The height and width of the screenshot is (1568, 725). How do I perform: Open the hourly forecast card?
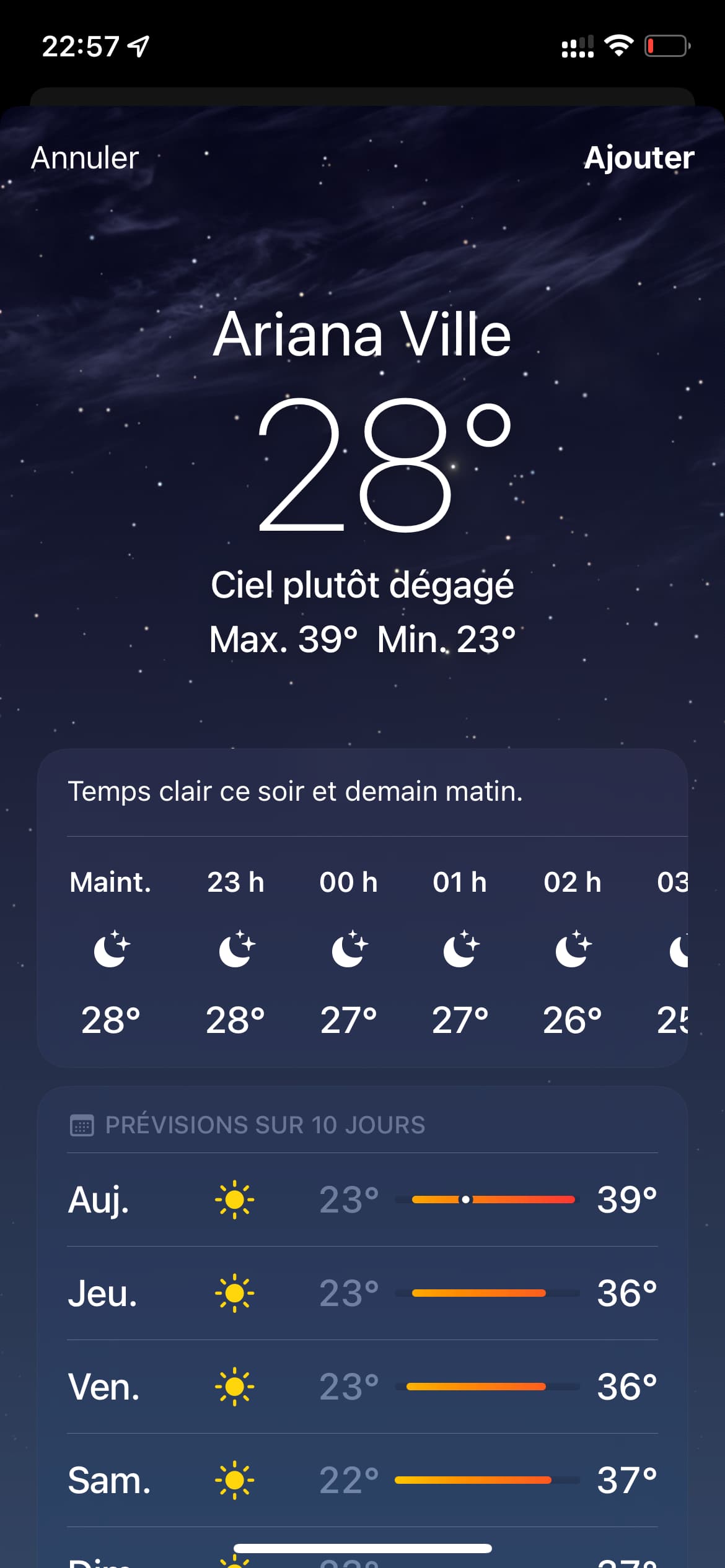[x=362, y=947]
